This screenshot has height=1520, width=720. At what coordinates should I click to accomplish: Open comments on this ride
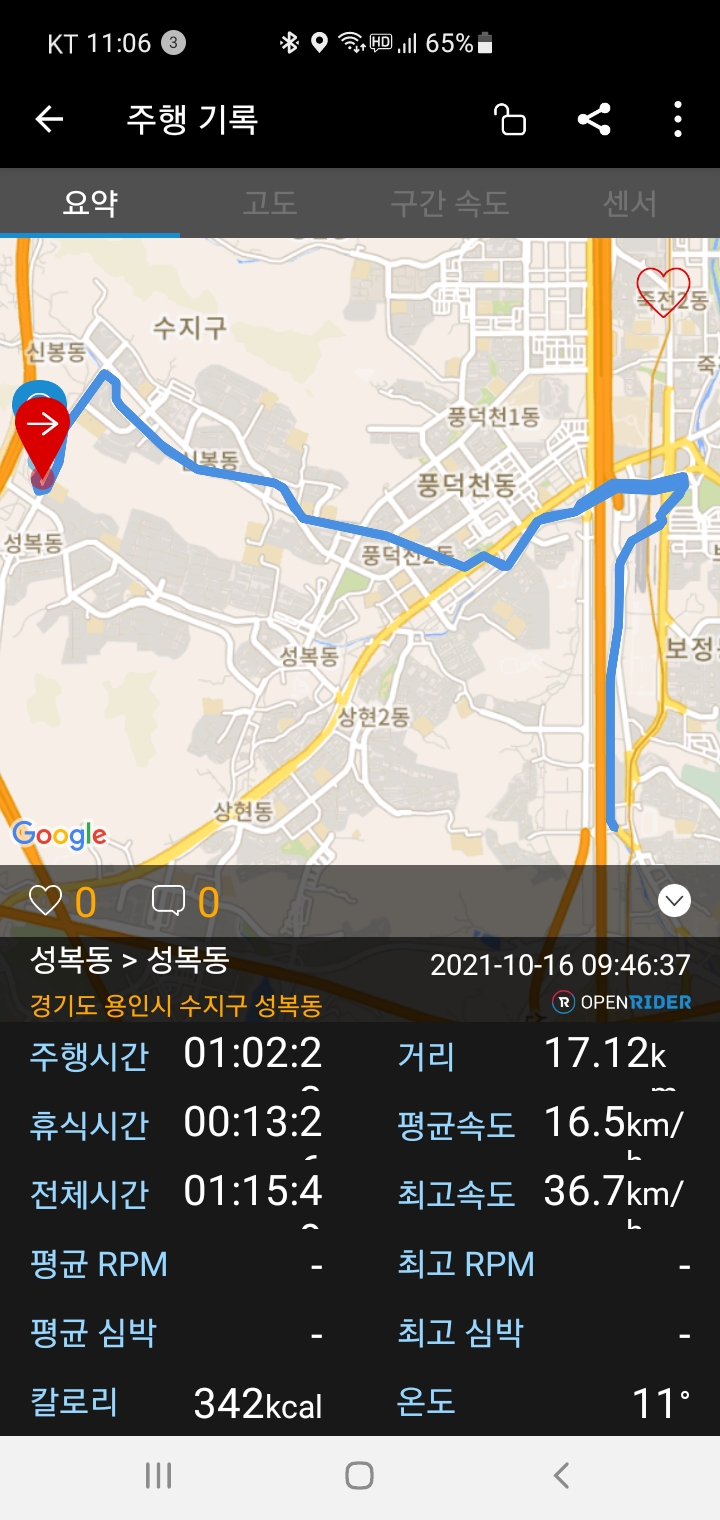pyautogui.click(x=168, y=901)
